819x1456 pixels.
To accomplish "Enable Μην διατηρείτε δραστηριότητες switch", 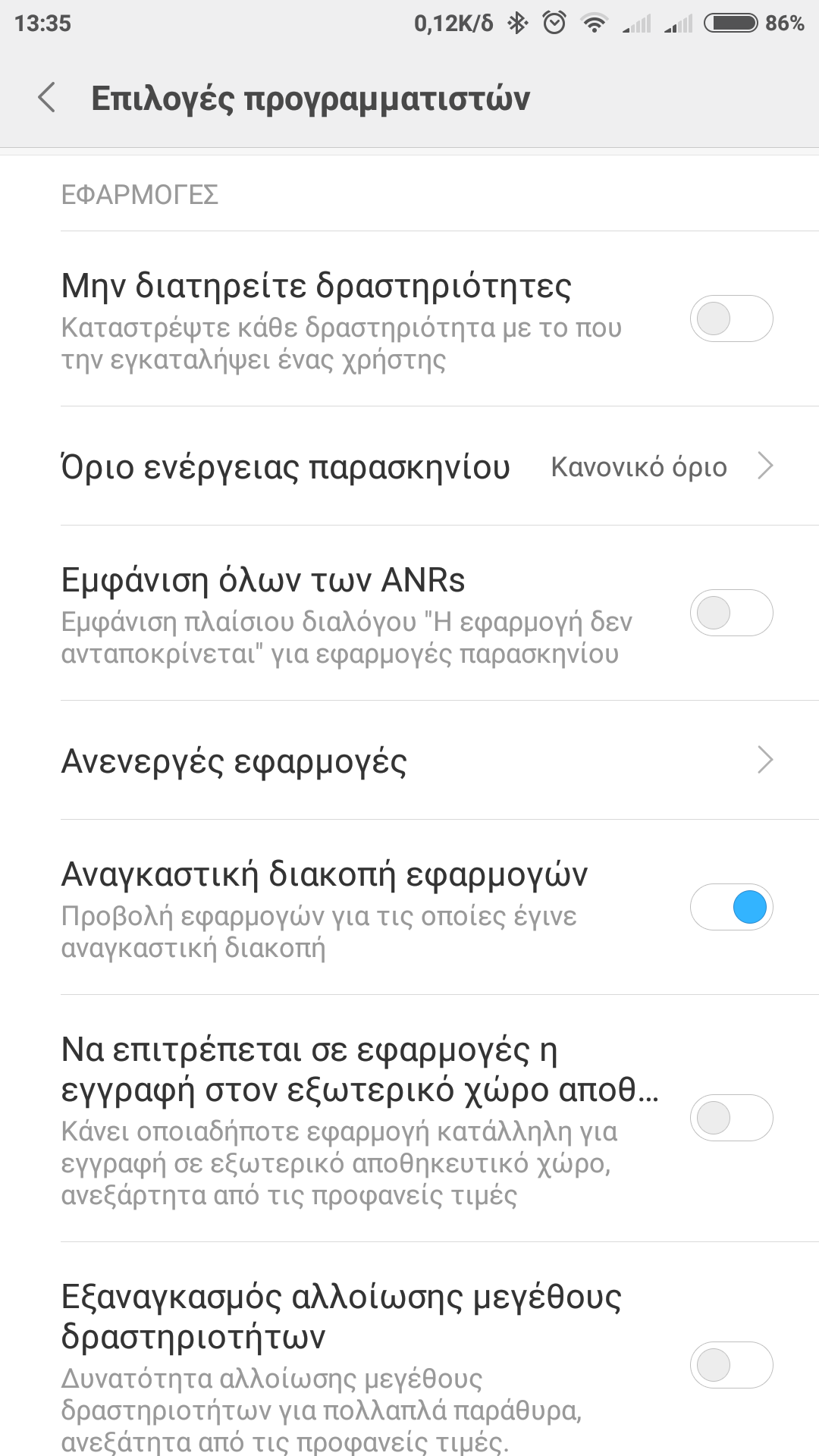I will coord(731,318).
